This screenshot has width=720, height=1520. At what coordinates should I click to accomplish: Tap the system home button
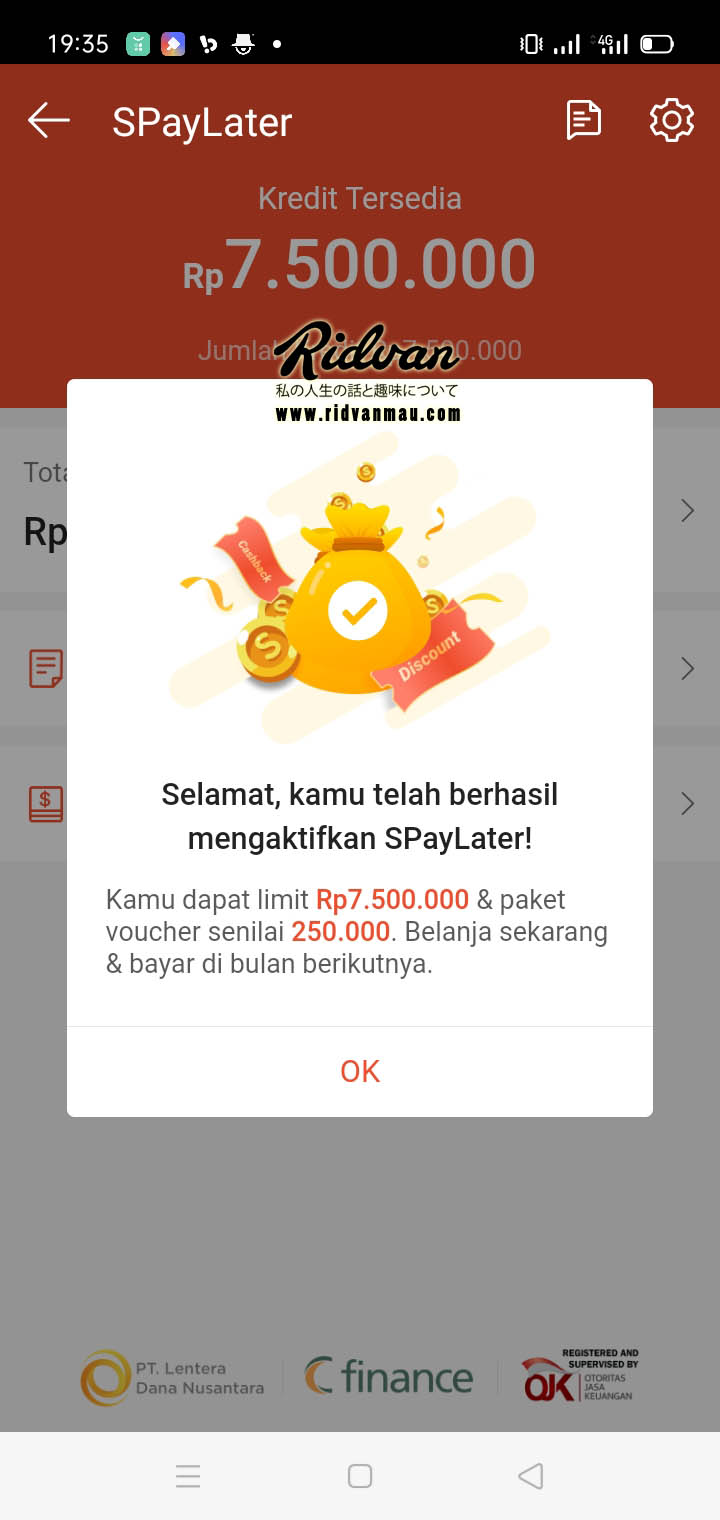[360, 1476]
